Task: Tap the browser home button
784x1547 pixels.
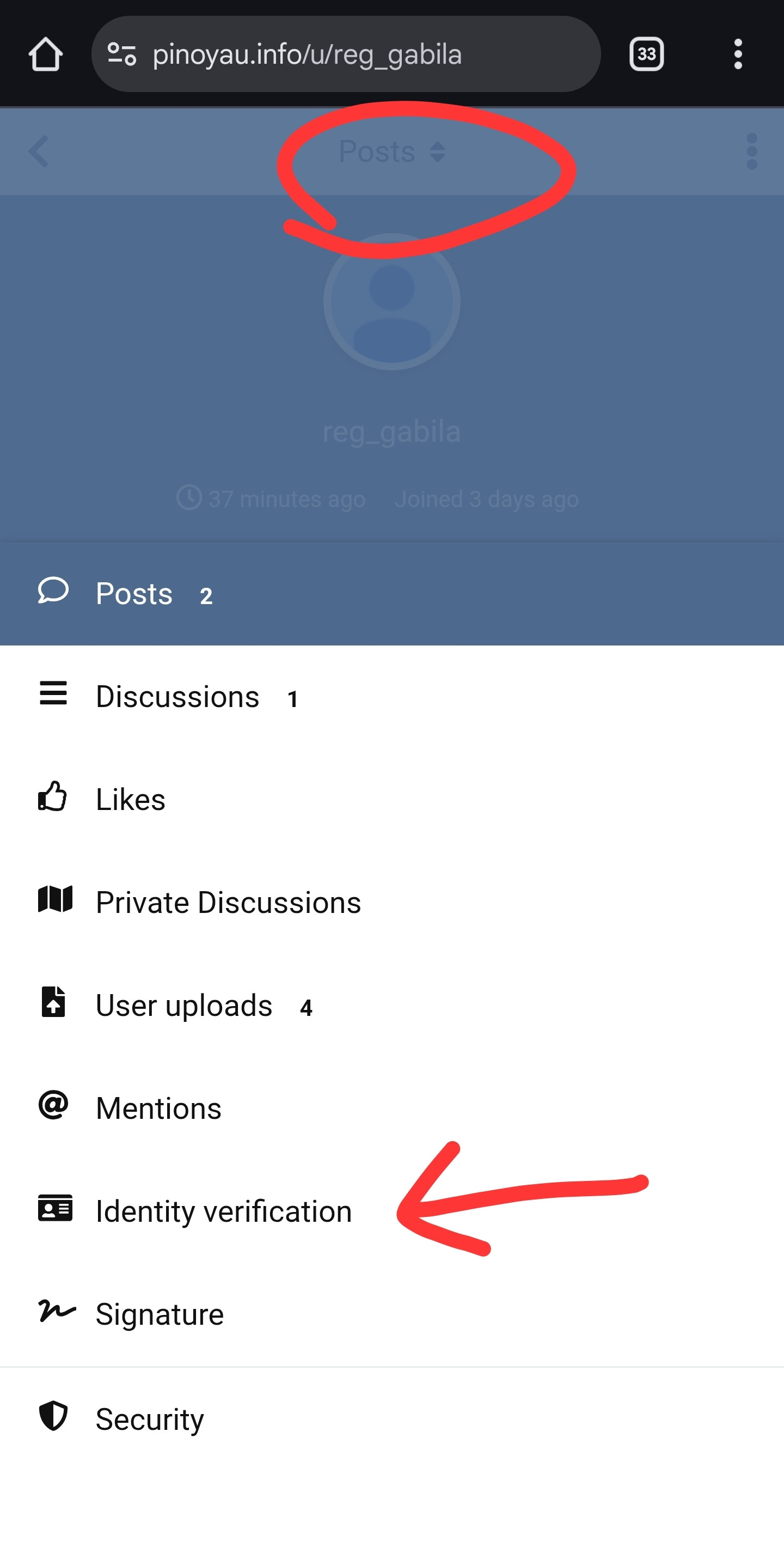Action: pyautogui.click(x=46, y=54)
